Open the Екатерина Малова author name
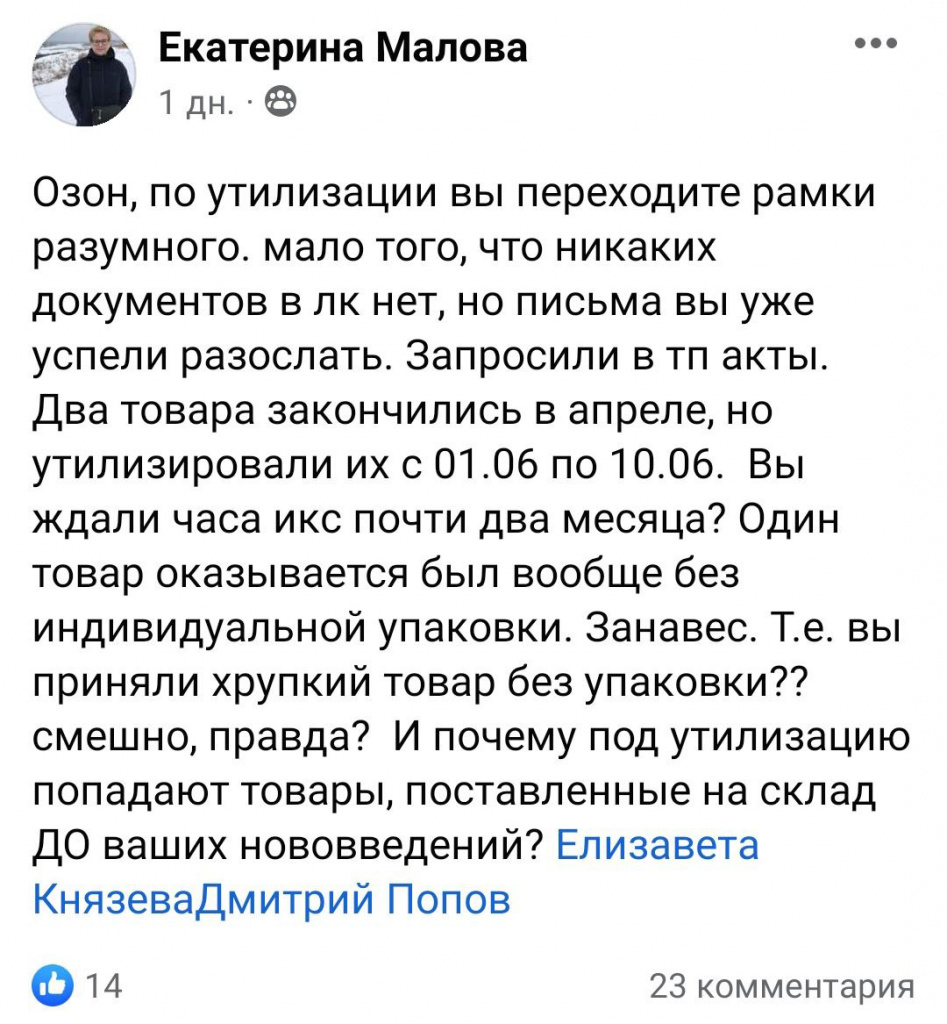Viewport: 947px width, 1024px height. pos(343,48)
